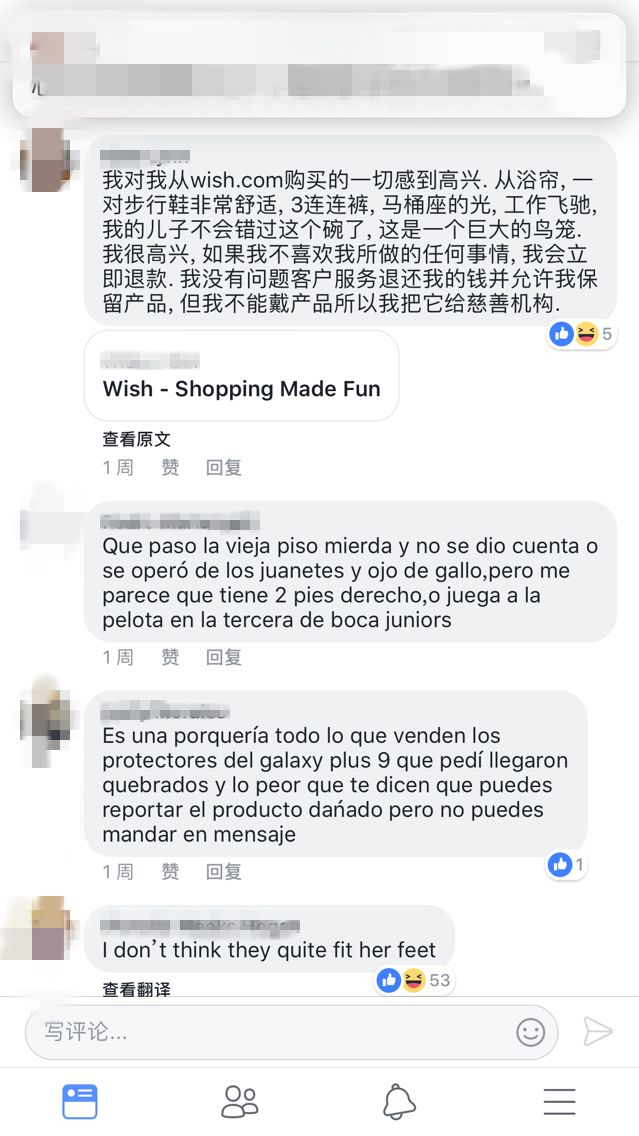639x1136 pixels.
Task: Send the comment with the arrow icon
Action: 597,1032
